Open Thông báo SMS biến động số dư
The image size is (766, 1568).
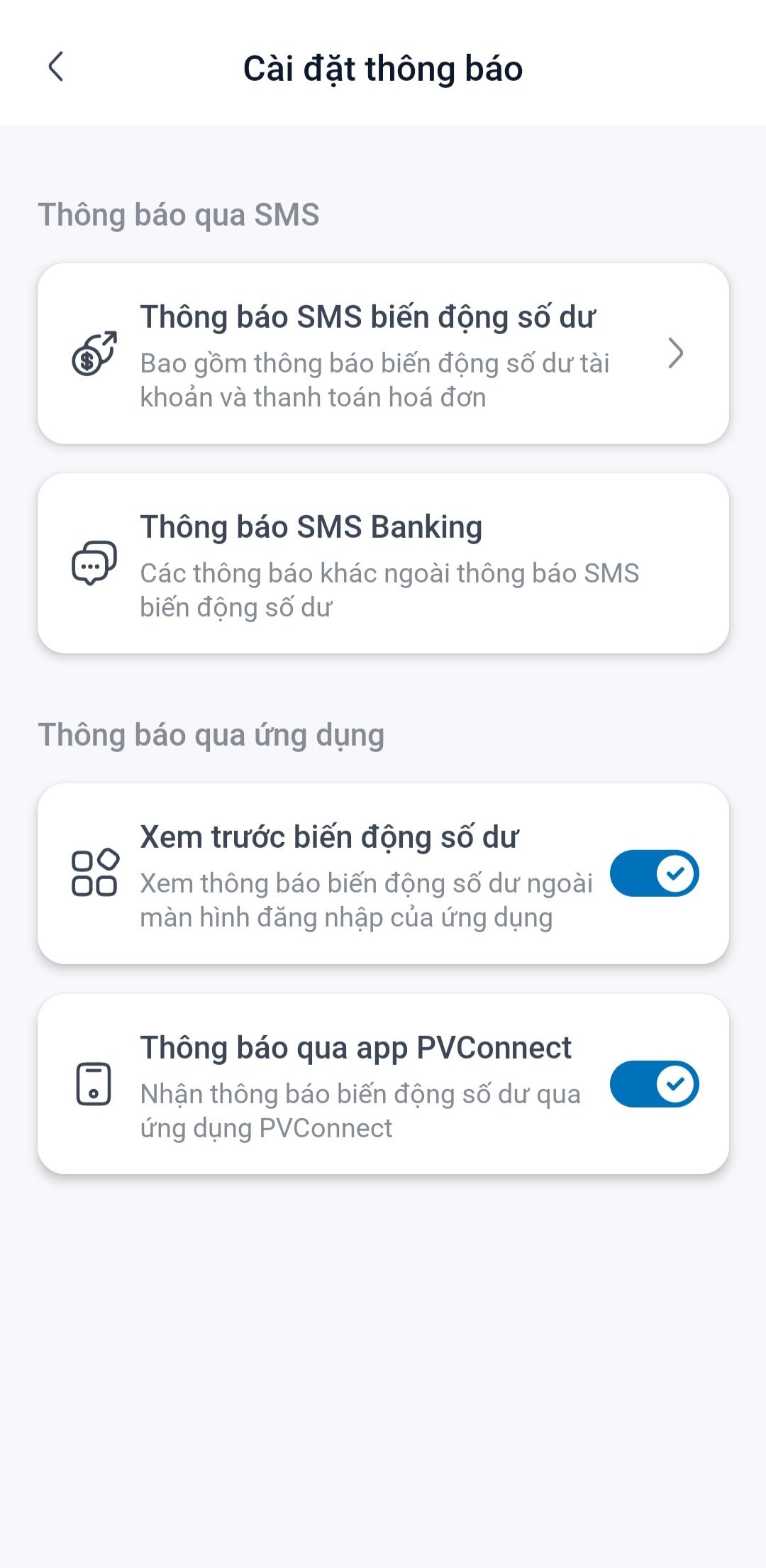(383, 354)
